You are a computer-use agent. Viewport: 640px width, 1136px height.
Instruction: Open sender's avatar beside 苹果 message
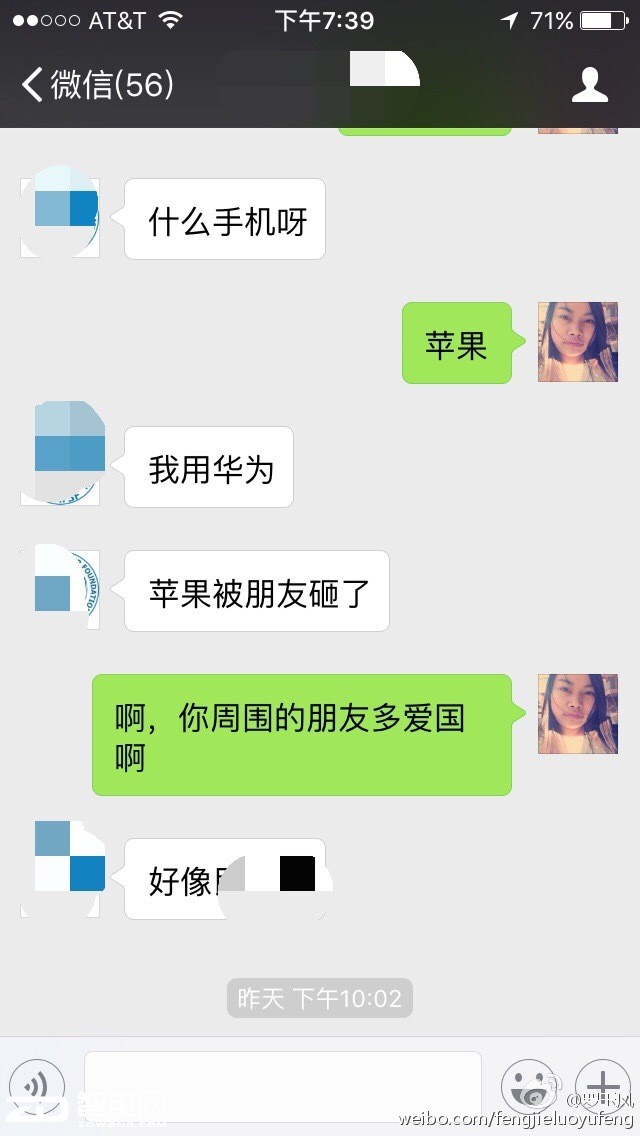point(578,342)
